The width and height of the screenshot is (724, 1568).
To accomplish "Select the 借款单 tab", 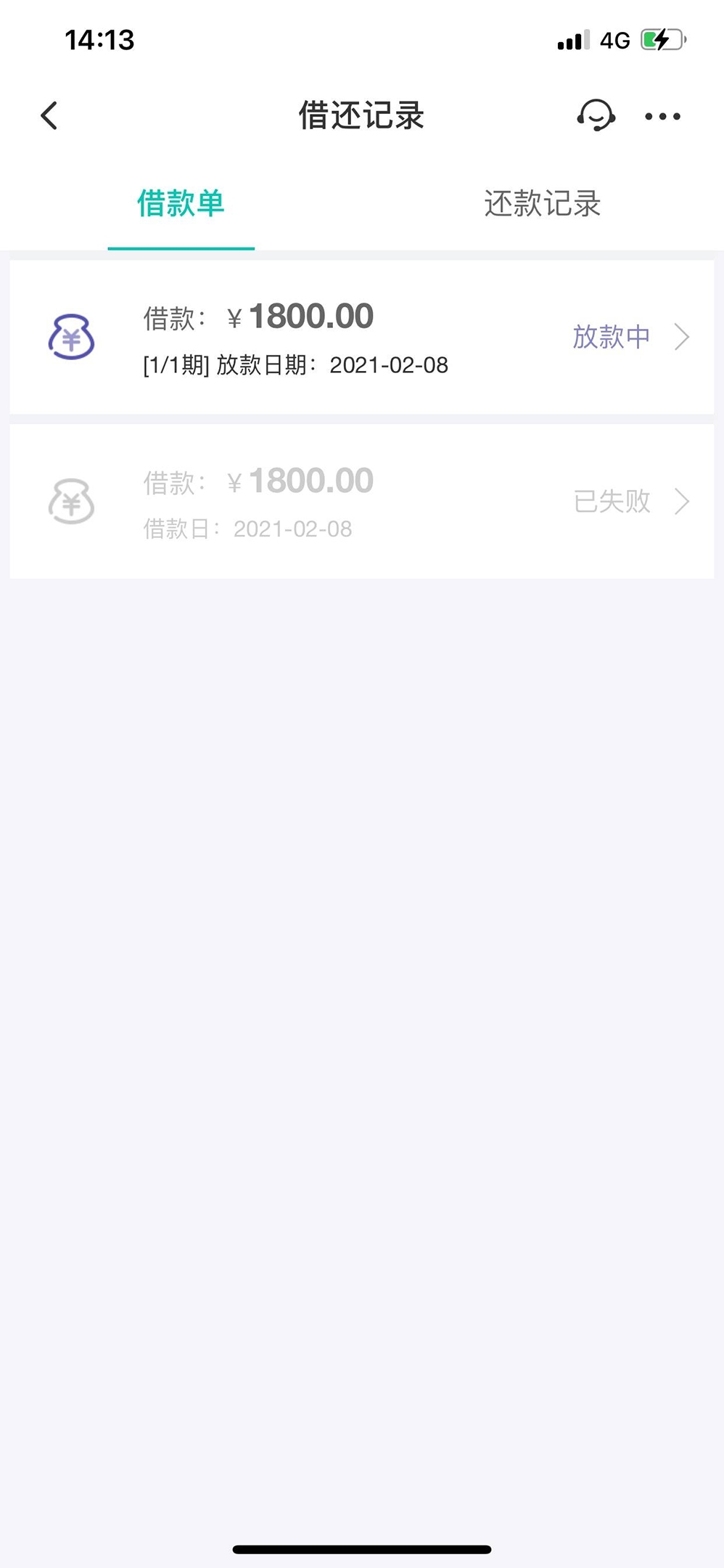I will [x=181, y=203].
